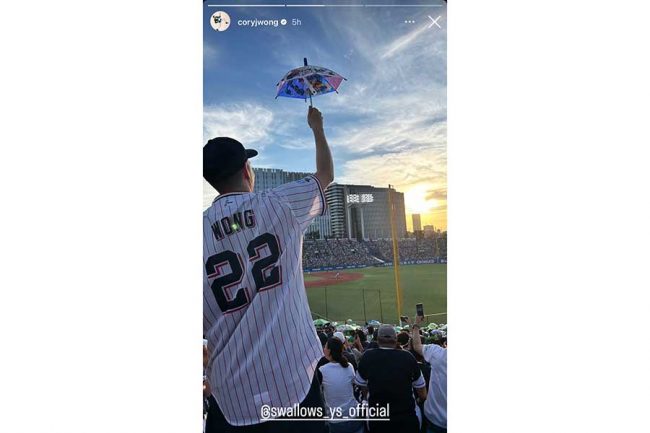Screen dimensions: 650x433
Task: Open the story overflow menu
Action: (409, 21)
